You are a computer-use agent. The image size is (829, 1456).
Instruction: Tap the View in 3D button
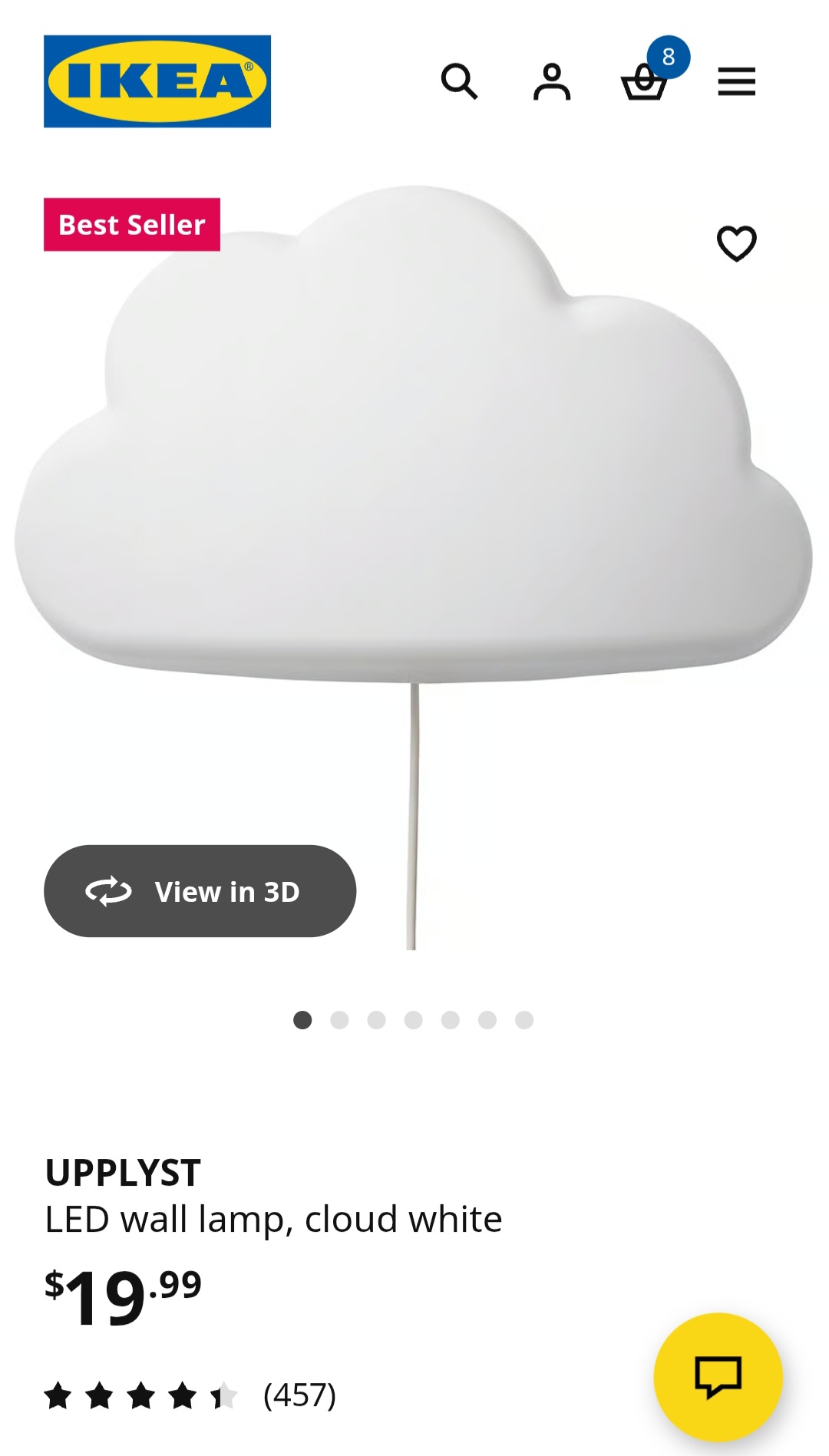pyautogui.click(x=200, y=891)
